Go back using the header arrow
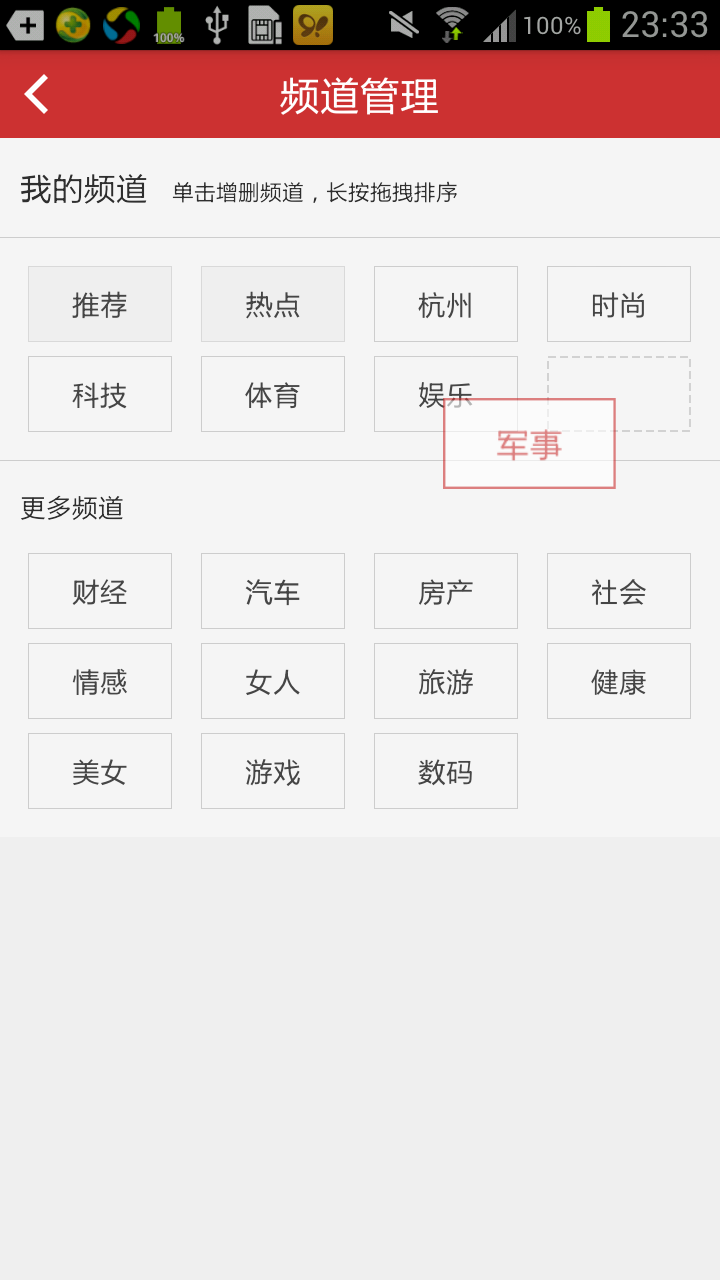The width and height of the screenshot is (720, 1280). (x=37, y=94)
